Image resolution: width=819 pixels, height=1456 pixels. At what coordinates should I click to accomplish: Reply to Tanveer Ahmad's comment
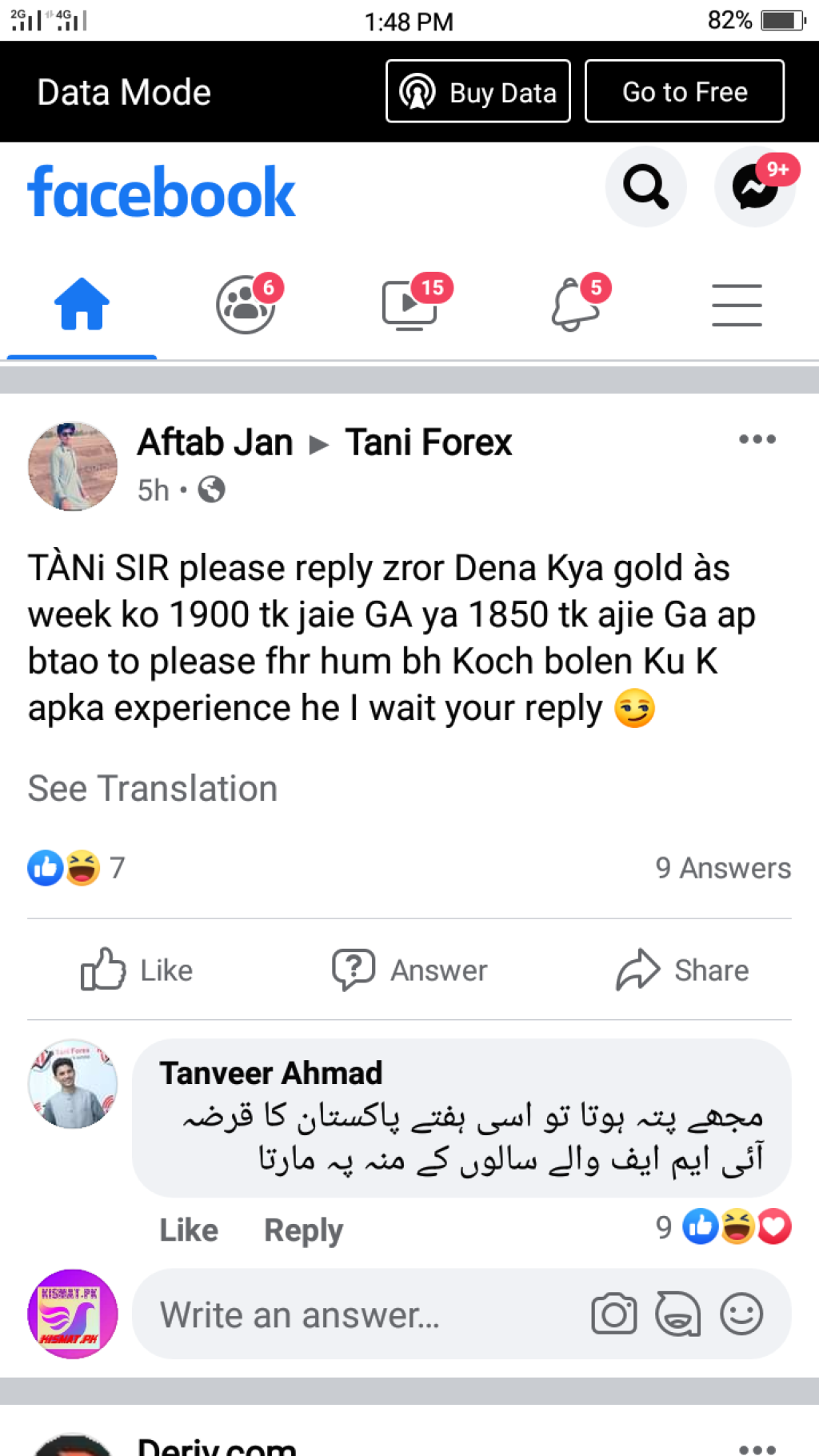[303, 1230]
